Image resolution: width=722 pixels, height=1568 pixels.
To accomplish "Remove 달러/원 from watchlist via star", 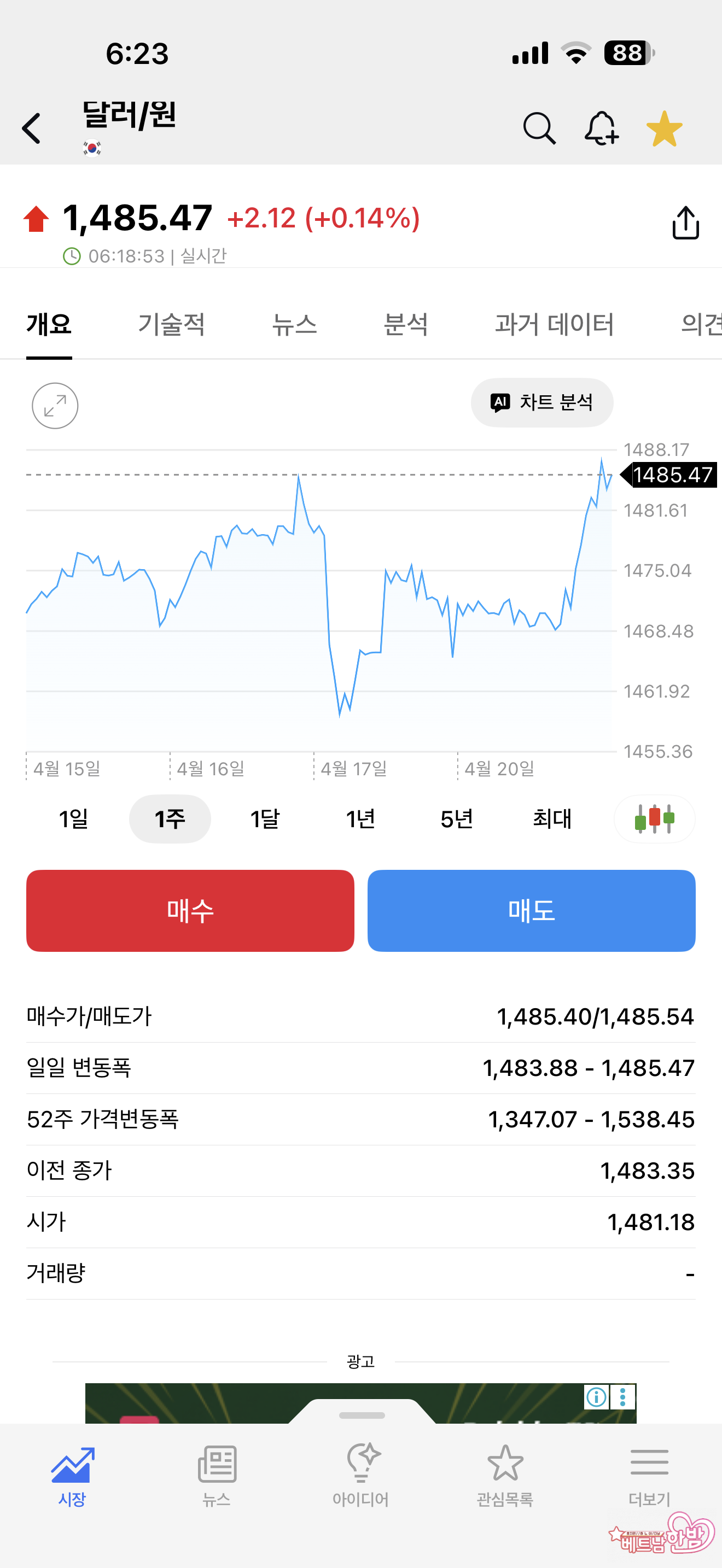I will coord(664,128).
